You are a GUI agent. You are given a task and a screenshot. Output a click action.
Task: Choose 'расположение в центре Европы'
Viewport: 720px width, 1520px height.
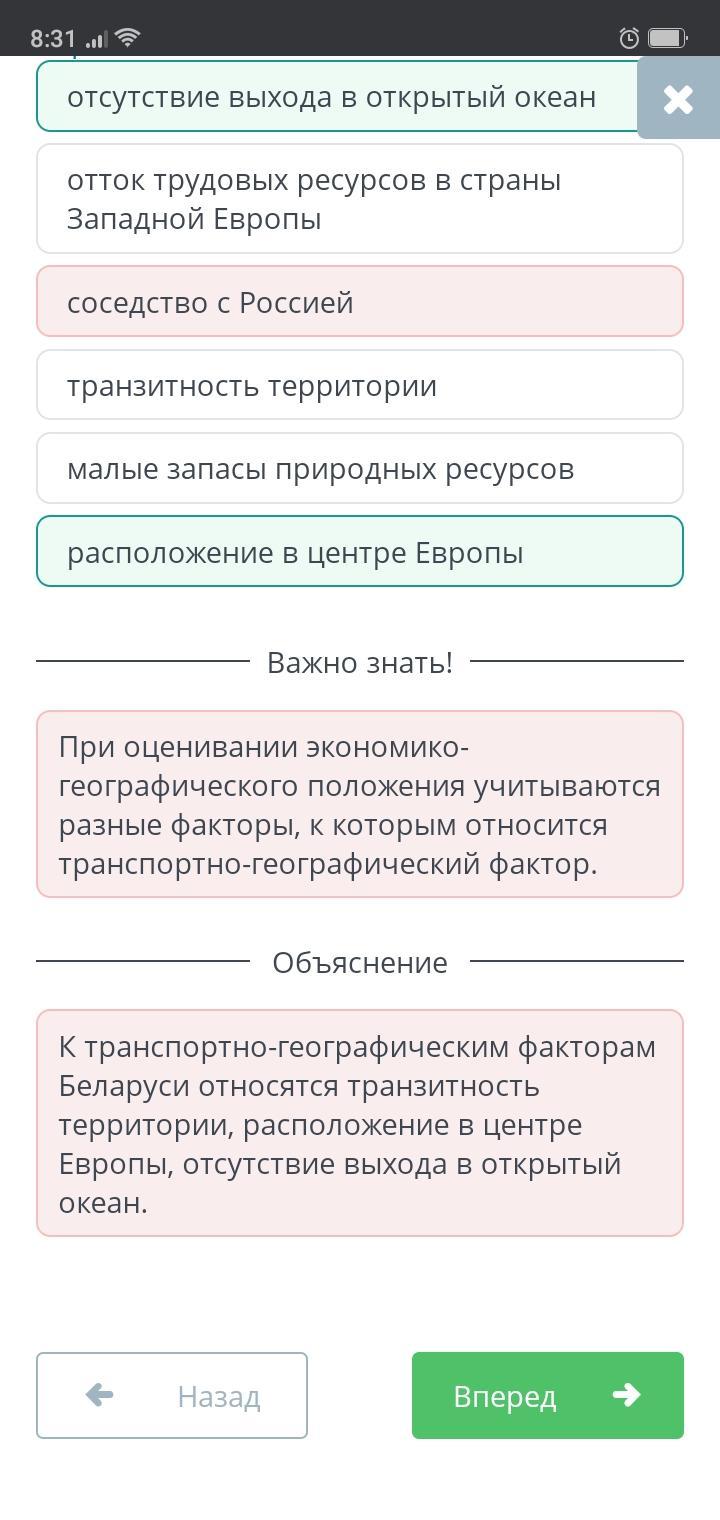(x=360, y=551)
